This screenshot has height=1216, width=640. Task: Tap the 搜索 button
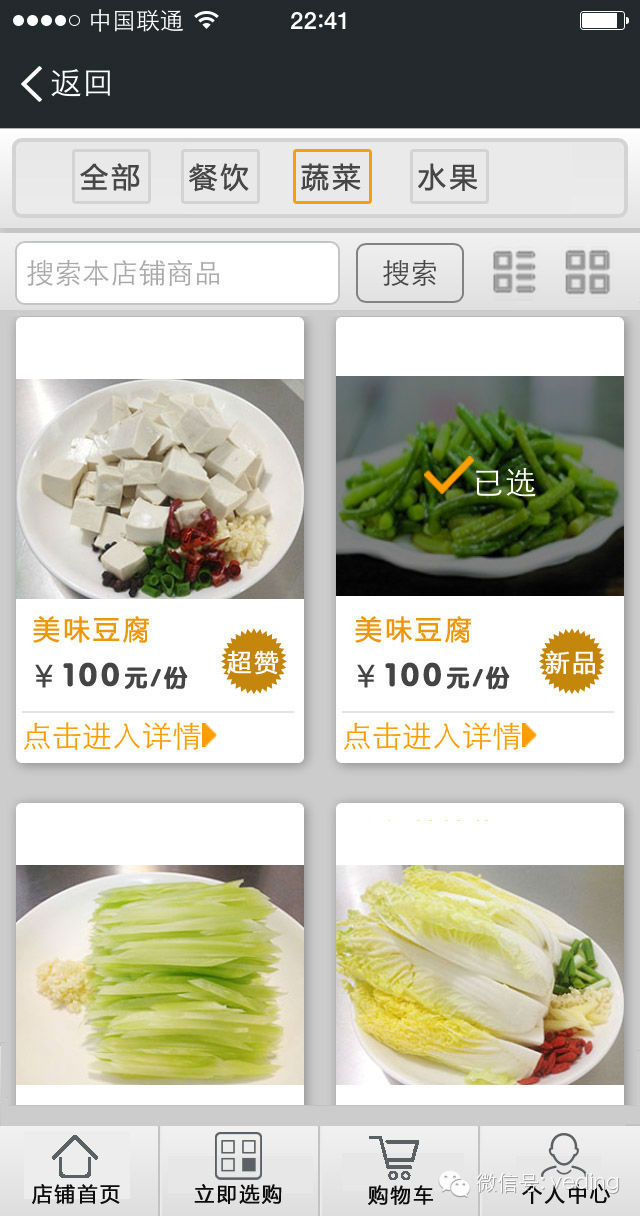coord(410,273)
